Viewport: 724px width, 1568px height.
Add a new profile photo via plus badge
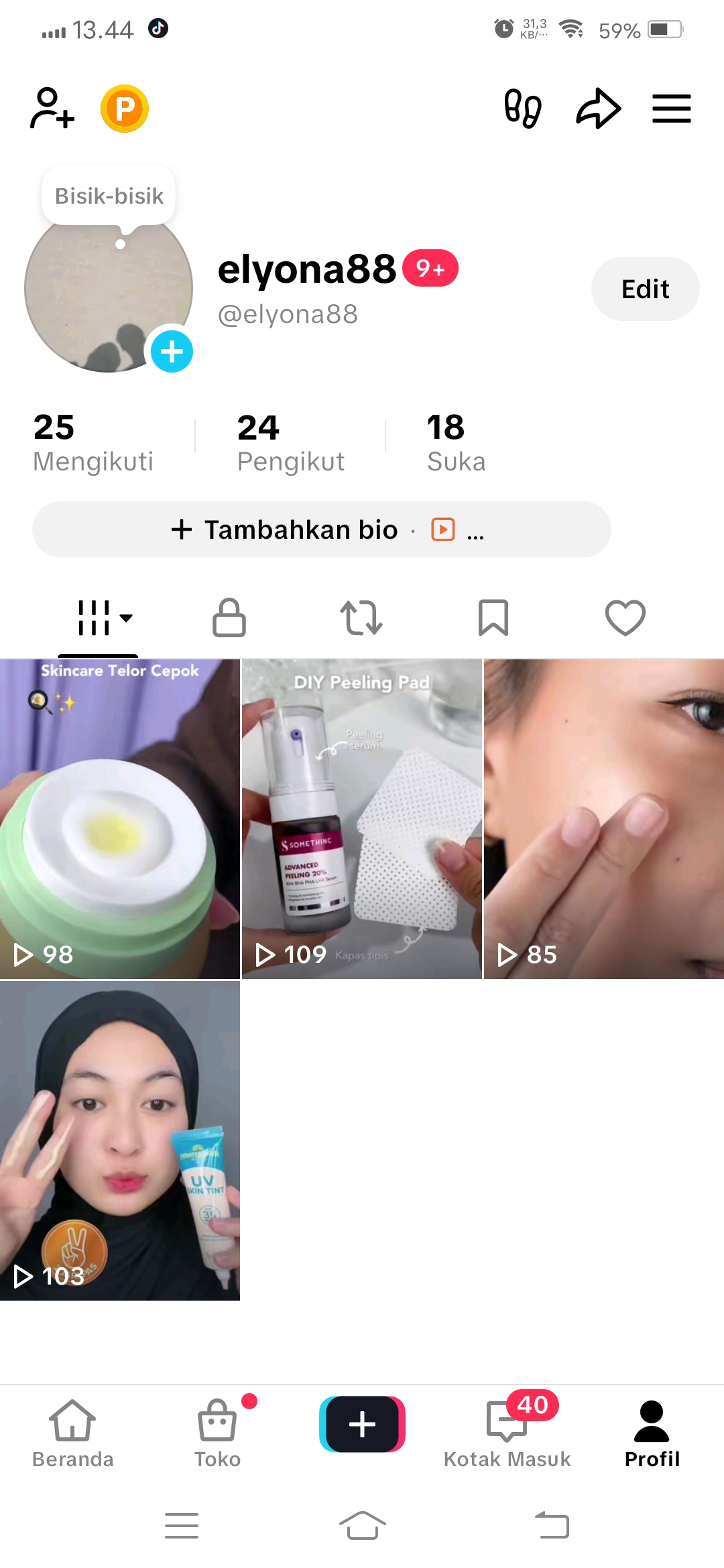pos(172,351)
